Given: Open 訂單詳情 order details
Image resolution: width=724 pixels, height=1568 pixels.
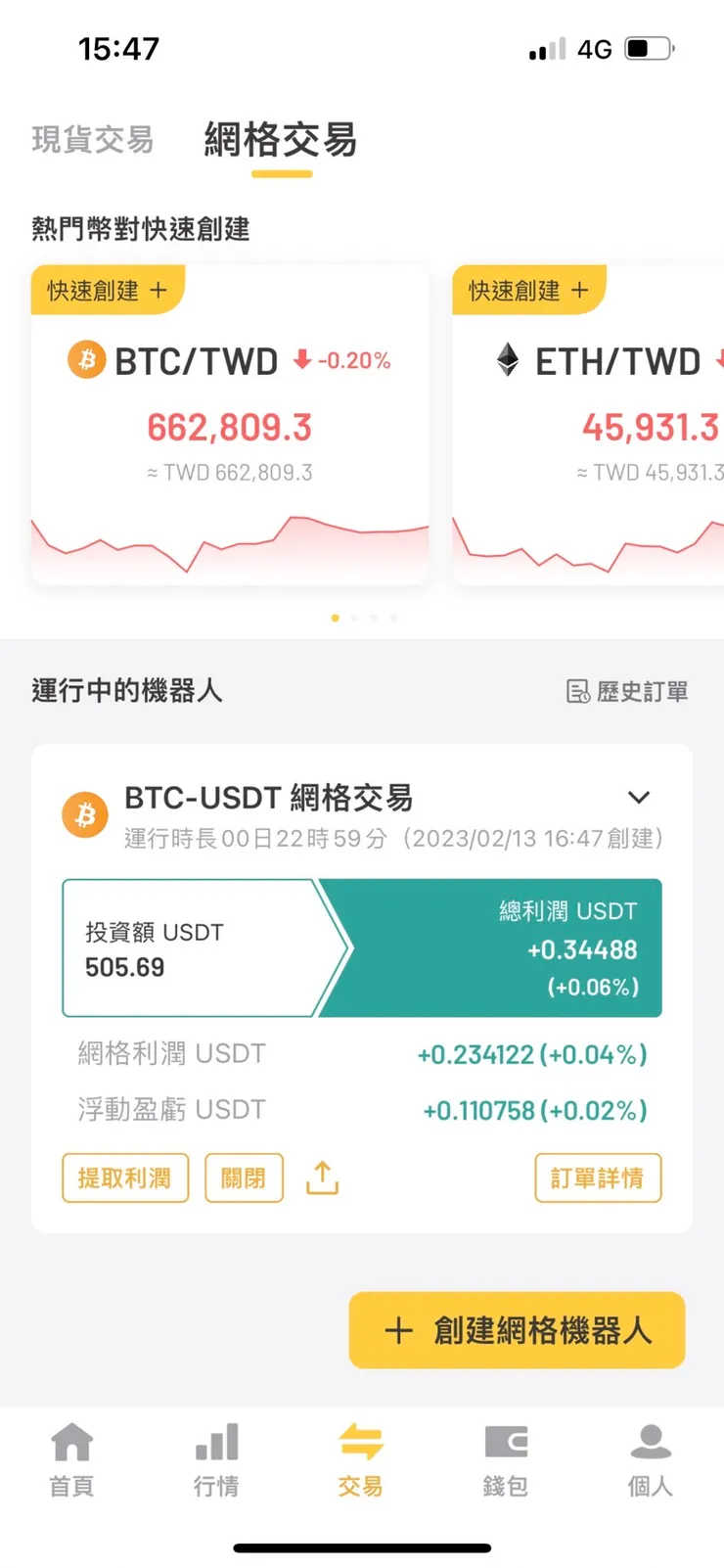Looking at the screenshot, I should point(598,1177).
